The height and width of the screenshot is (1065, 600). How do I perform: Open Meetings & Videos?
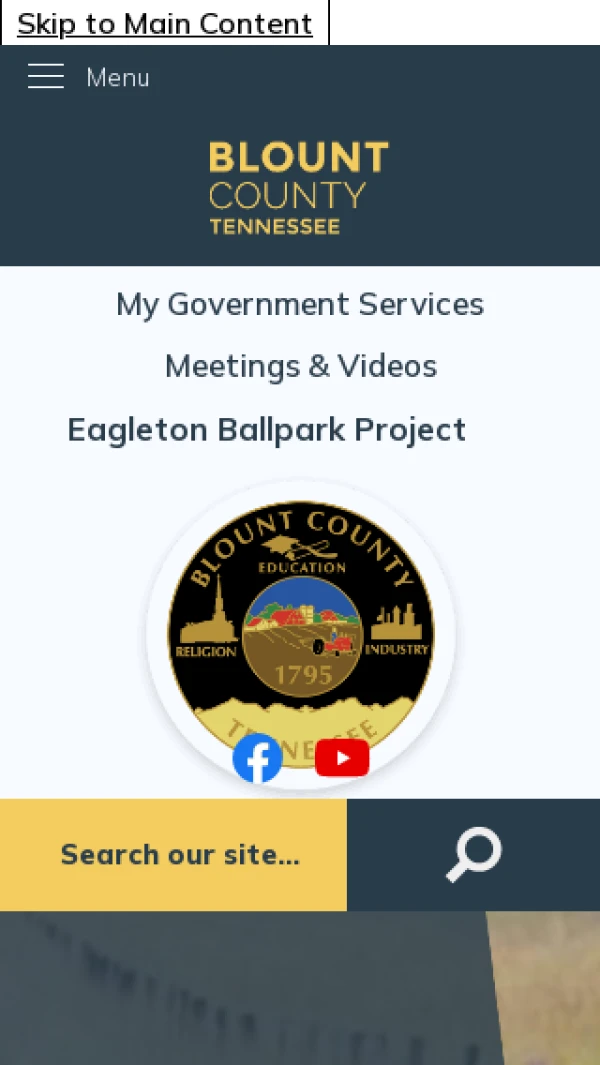(x=300, y=366)
